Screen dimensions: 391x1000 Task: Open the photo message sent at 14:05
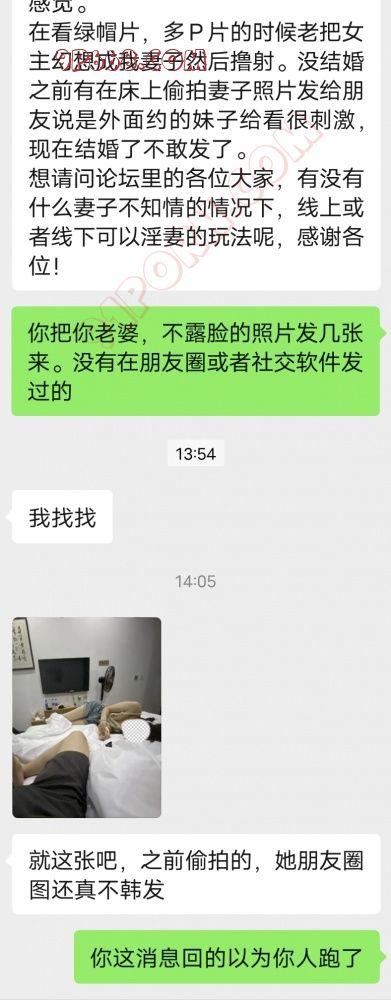pyautogui.click(x=87, y=717)
